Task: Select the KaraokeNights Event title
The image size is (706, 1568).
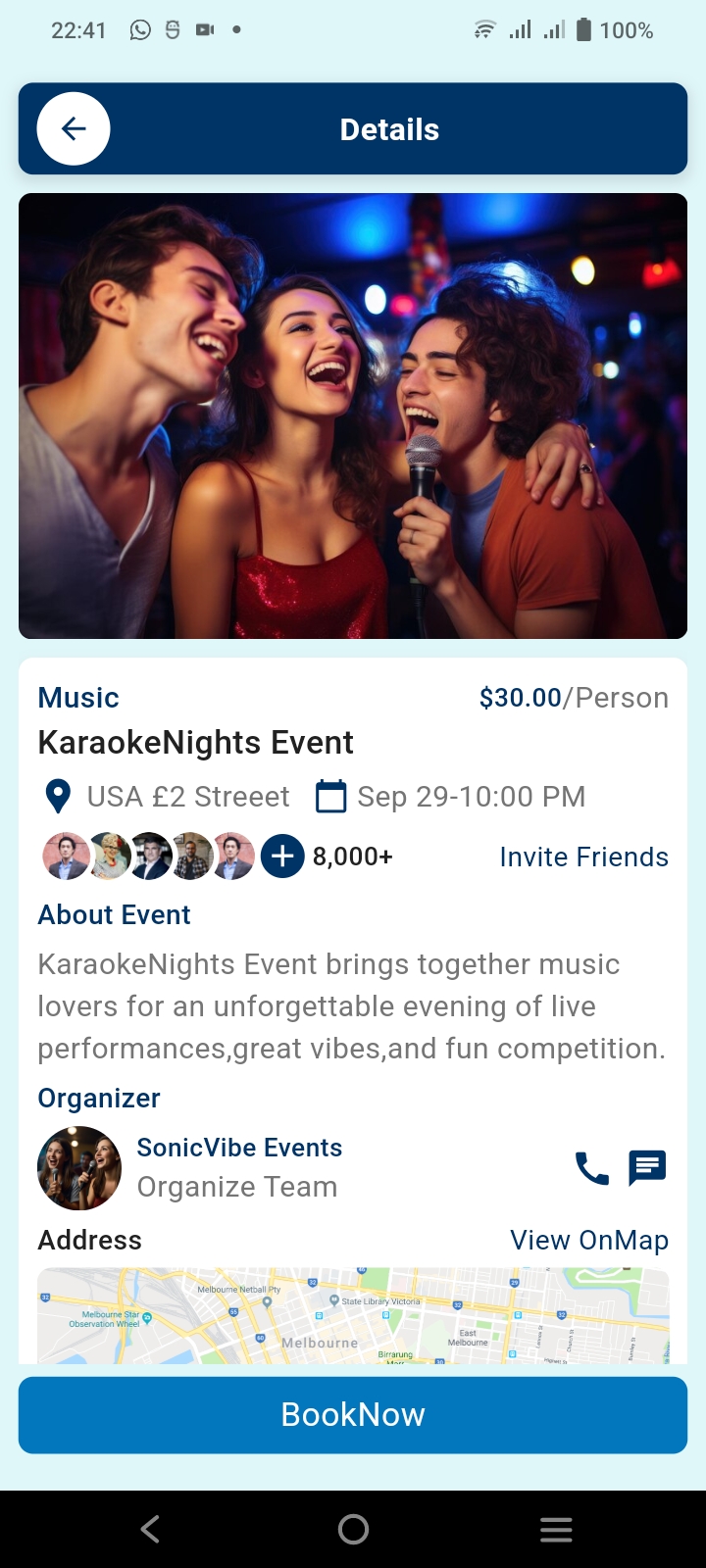Action: tap(194, 742)
